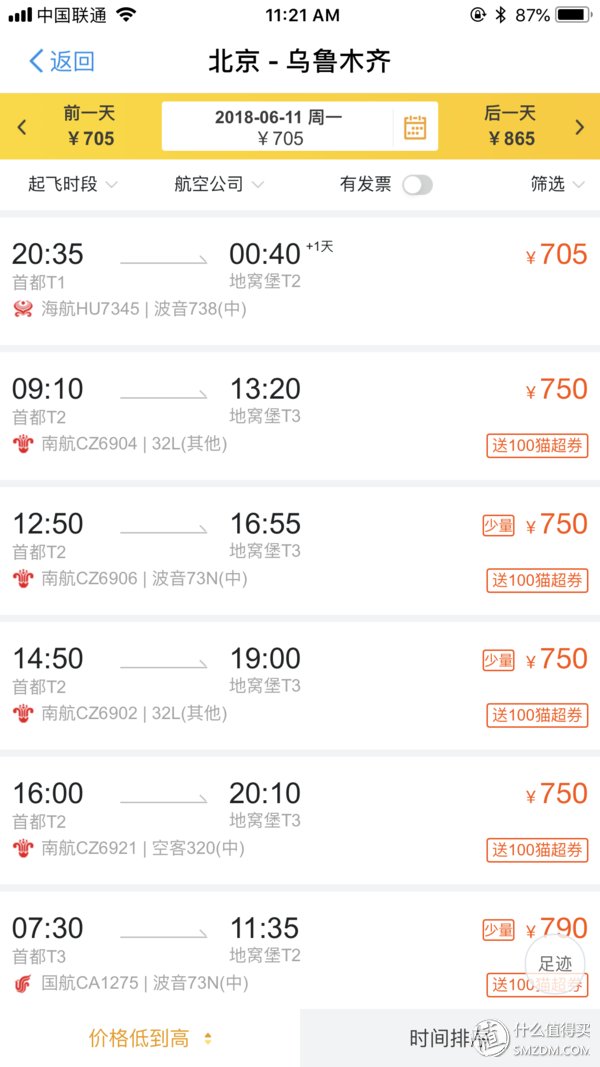Go back with the 返回 button

point(61,61)
